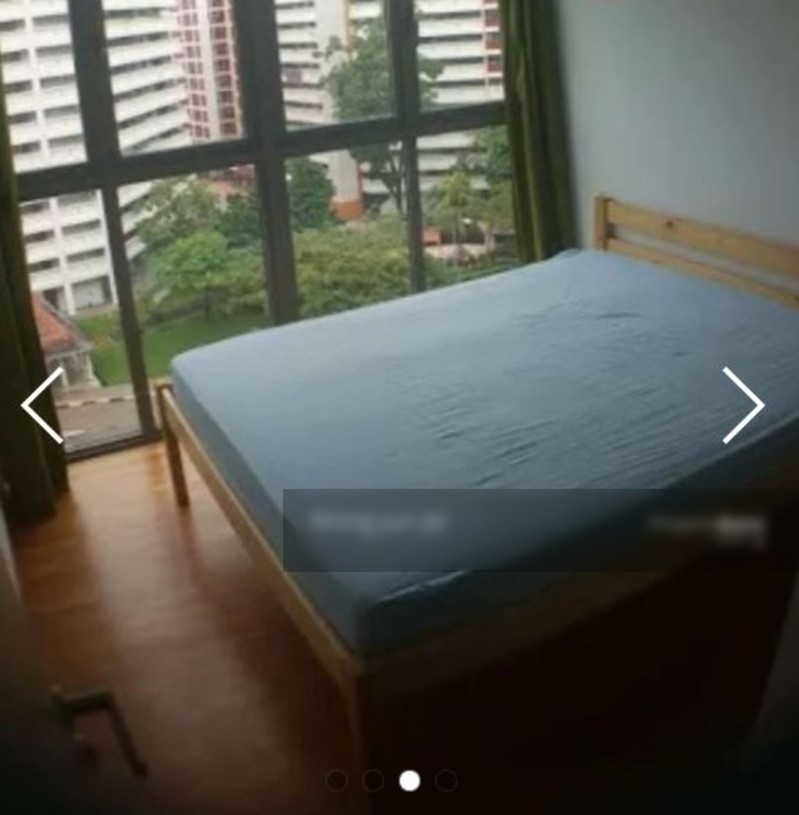Tap the last page indicator dot
The width and height of the screenshot is (799, 815).
(x=446, y=781)
